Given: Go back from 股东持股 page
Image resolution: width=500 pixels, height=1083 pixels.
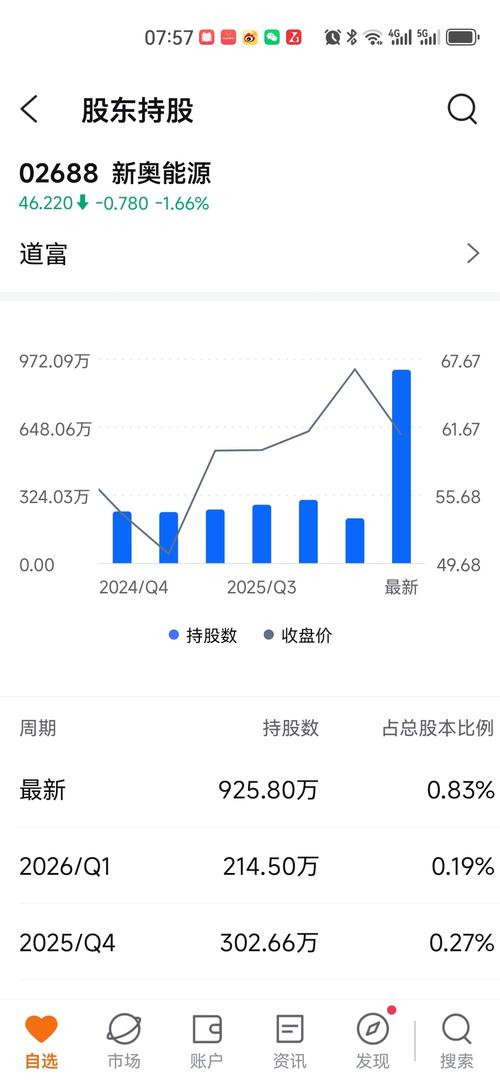Looking at the screenshot, I should point(29,110).
